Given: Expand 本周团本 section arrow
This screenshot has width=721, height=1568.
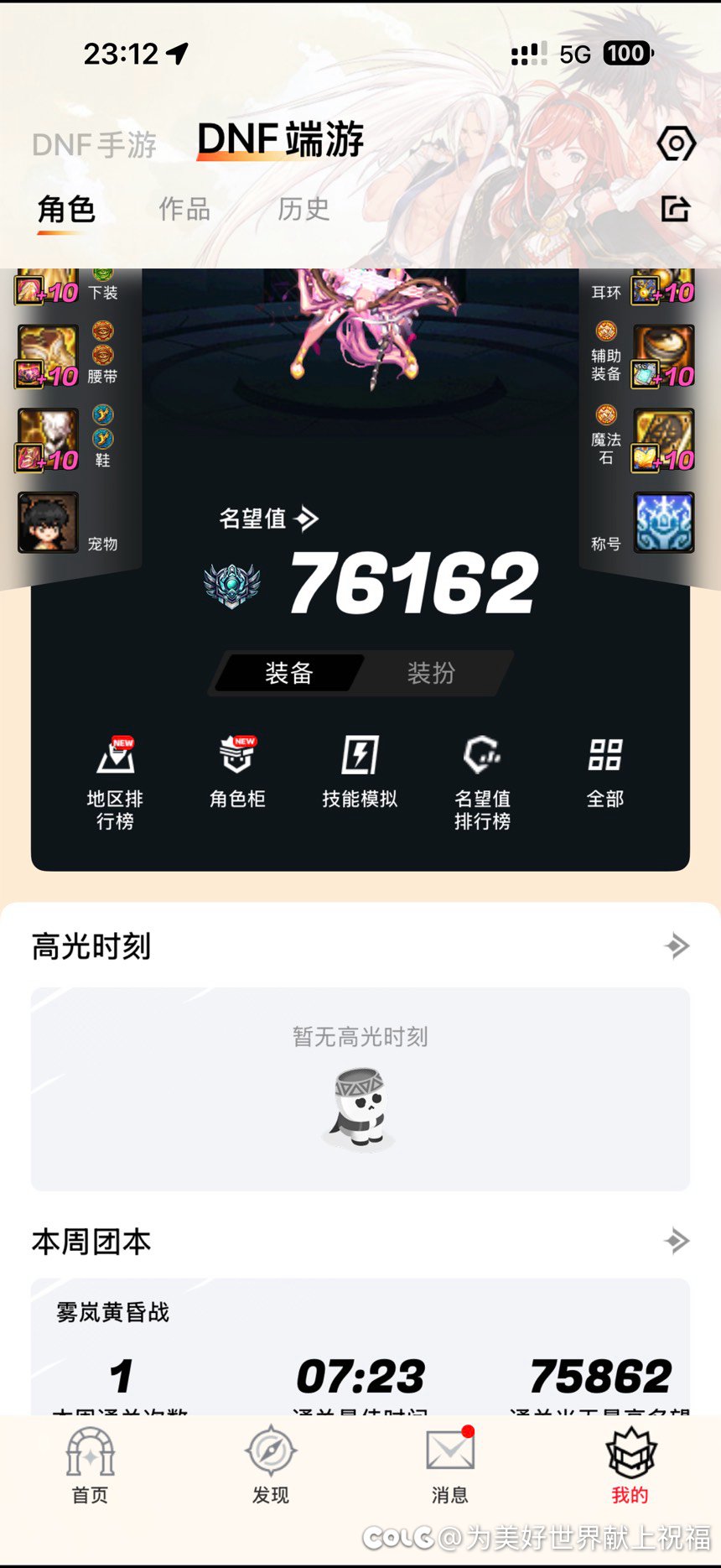Looking at the screenshot, I should pyautogui.click(x=677, y=1241).
